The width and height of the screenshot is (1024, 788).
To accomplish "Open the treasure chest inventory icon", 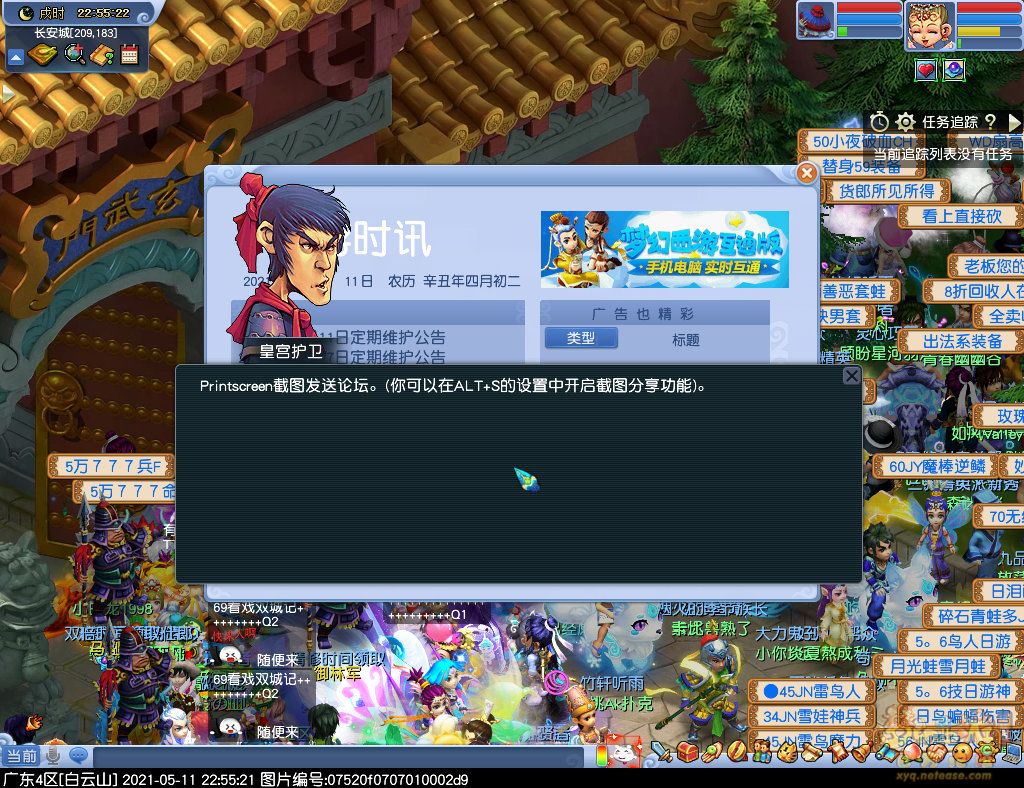I will tap(686, 751).
